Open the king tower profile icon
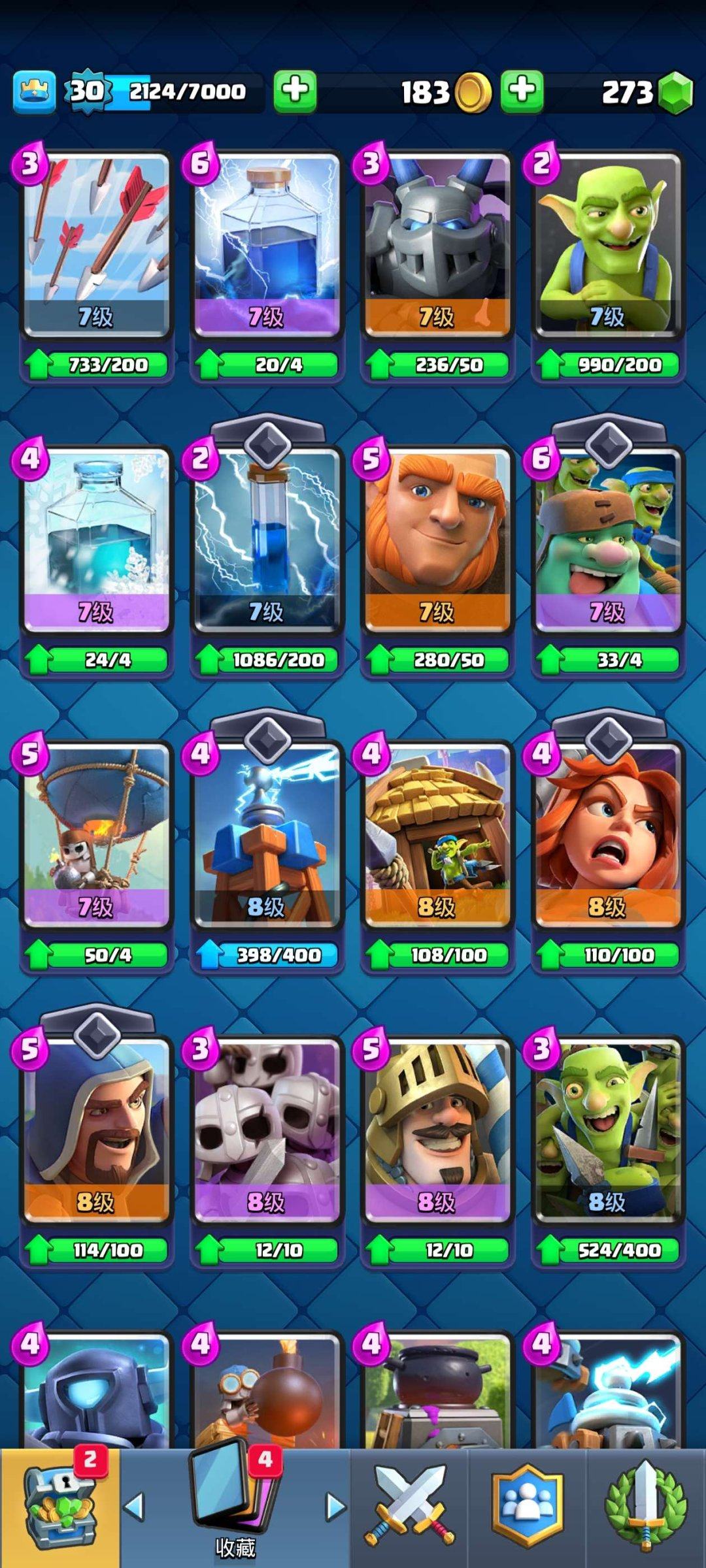706x1568 pixels. [x=34, y=91]
